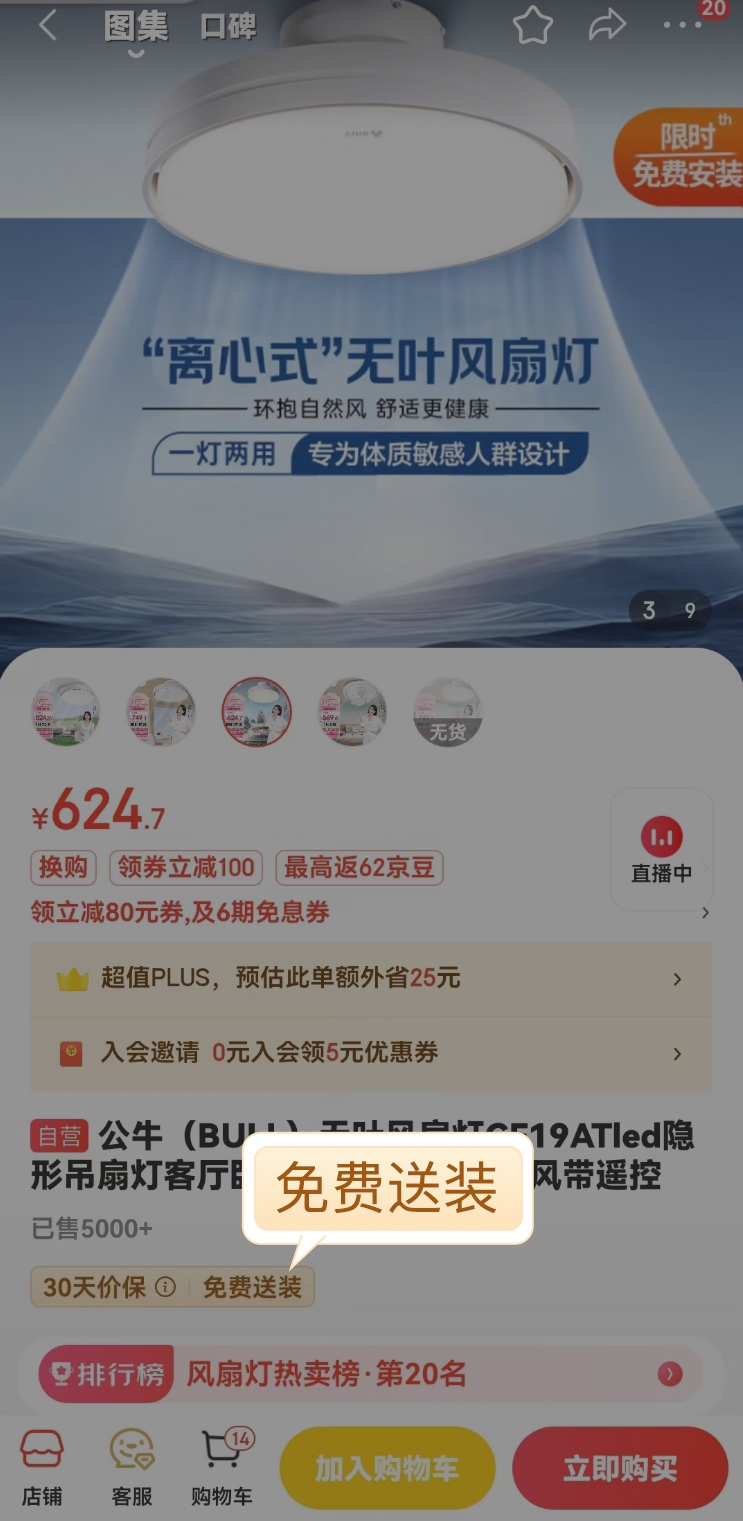Choose the first product variant thumbnail

pyautogui.click(x=66, y=712)
